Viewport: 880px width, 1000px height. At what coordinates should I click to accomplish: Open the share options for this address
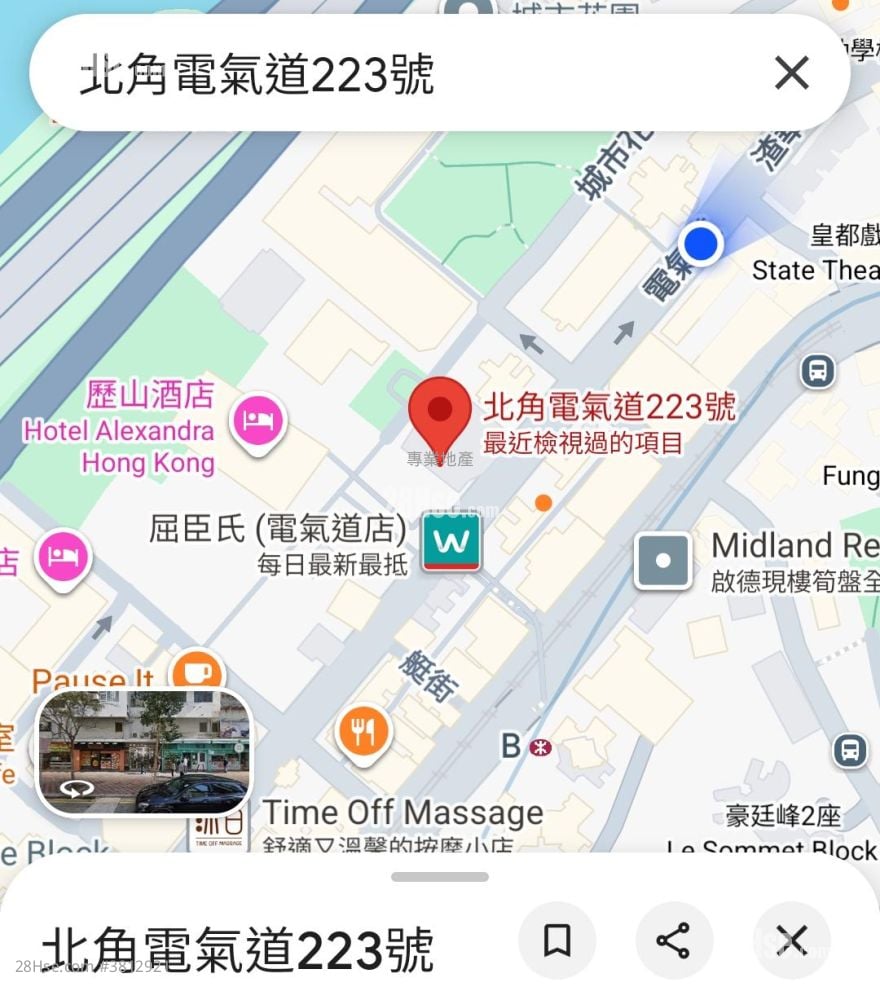point(674,940)
